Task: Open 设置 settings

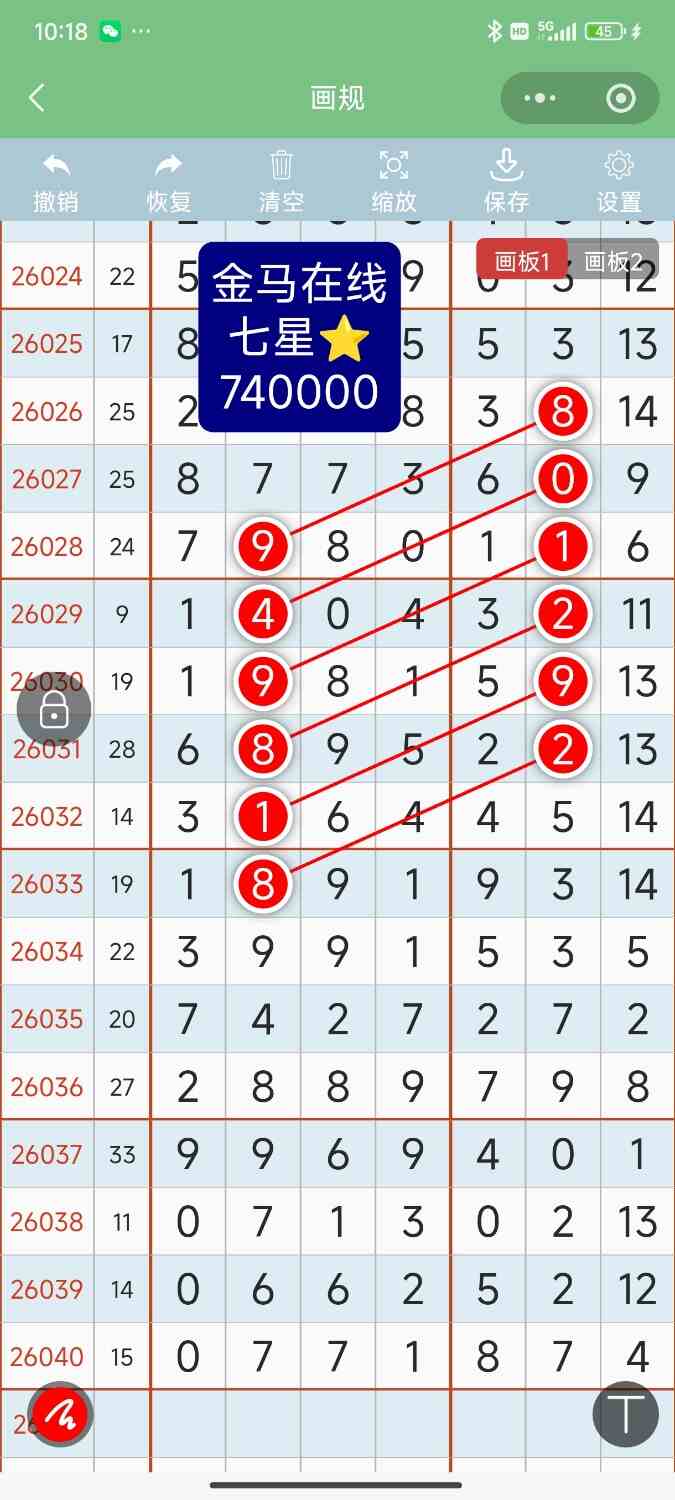Action: (x=619, y=181)
